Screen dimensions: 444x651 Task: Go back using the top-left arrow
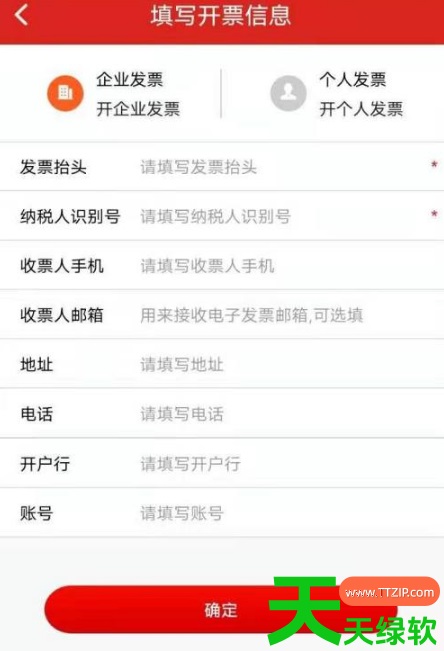pos(22,15)
